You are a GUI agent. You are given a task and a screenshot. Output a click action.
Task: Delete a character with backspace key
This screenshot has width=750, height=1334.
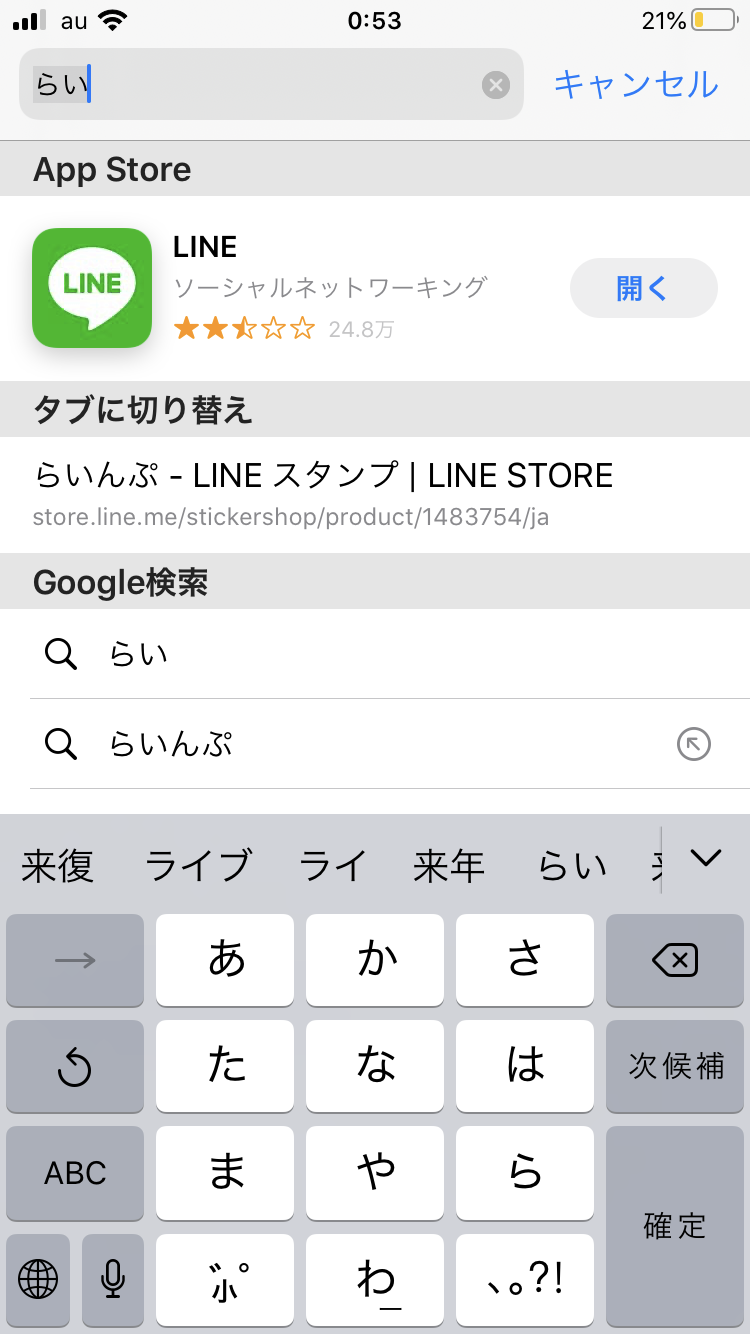click(675, 961)
